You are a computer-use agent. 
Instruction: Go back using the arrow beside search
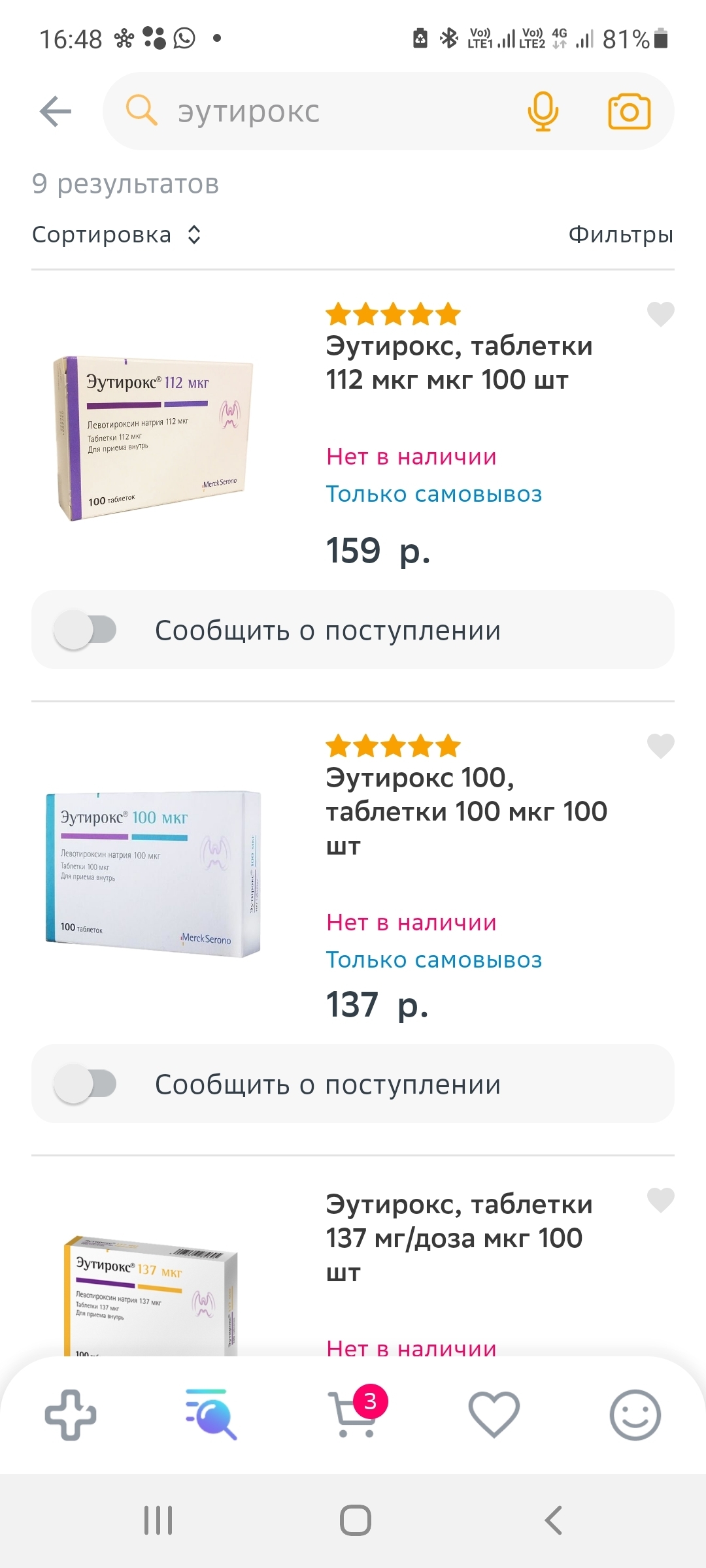point(56,111)
